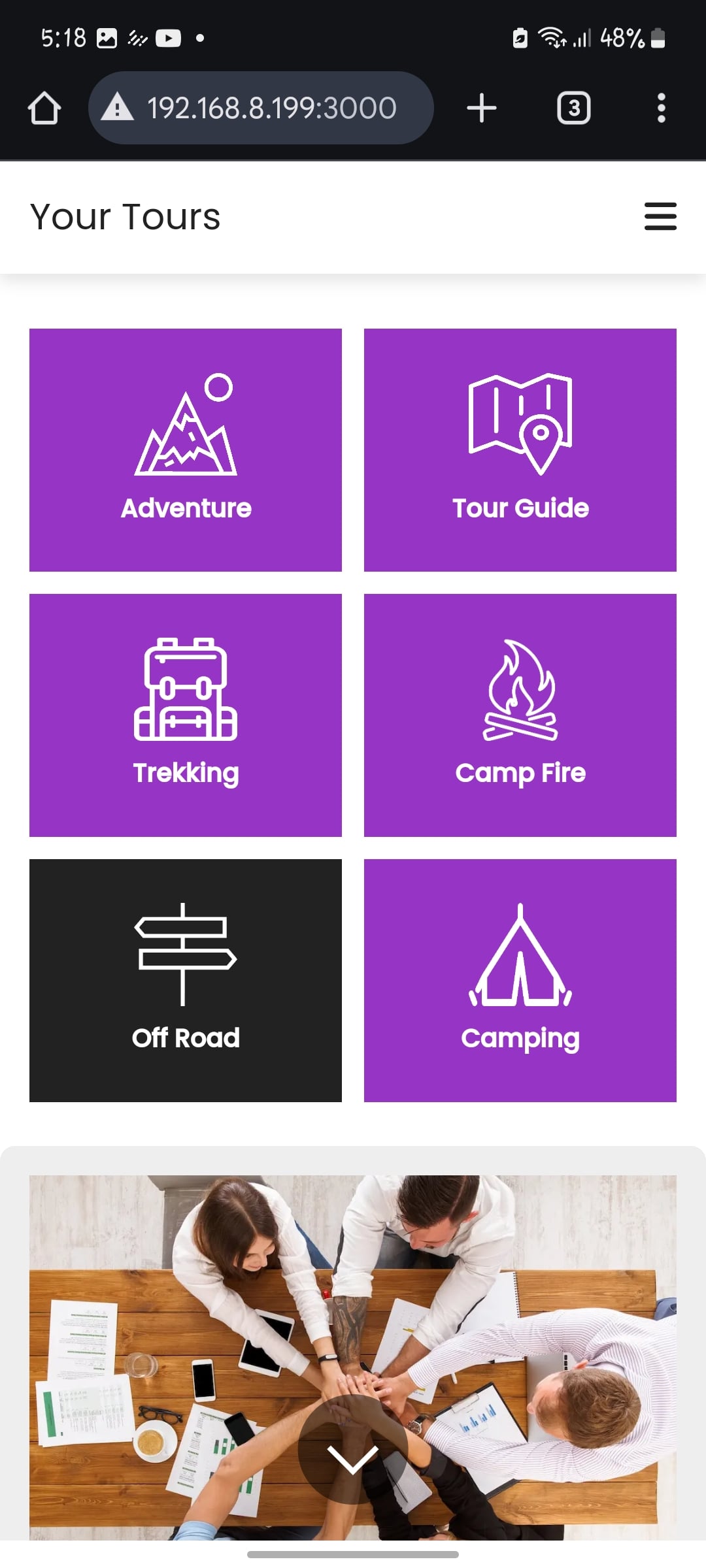Tap the scroll-down chevron button
The height and width of the screenshot is (1568, 706).
(353, 1458)
